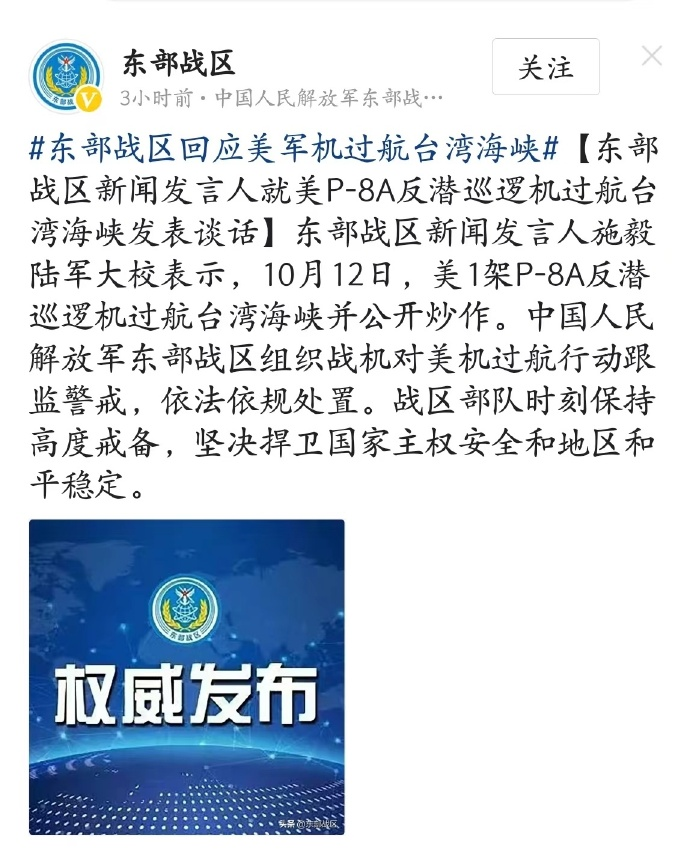Open 东部战区 profile avatar

point(68,77)
